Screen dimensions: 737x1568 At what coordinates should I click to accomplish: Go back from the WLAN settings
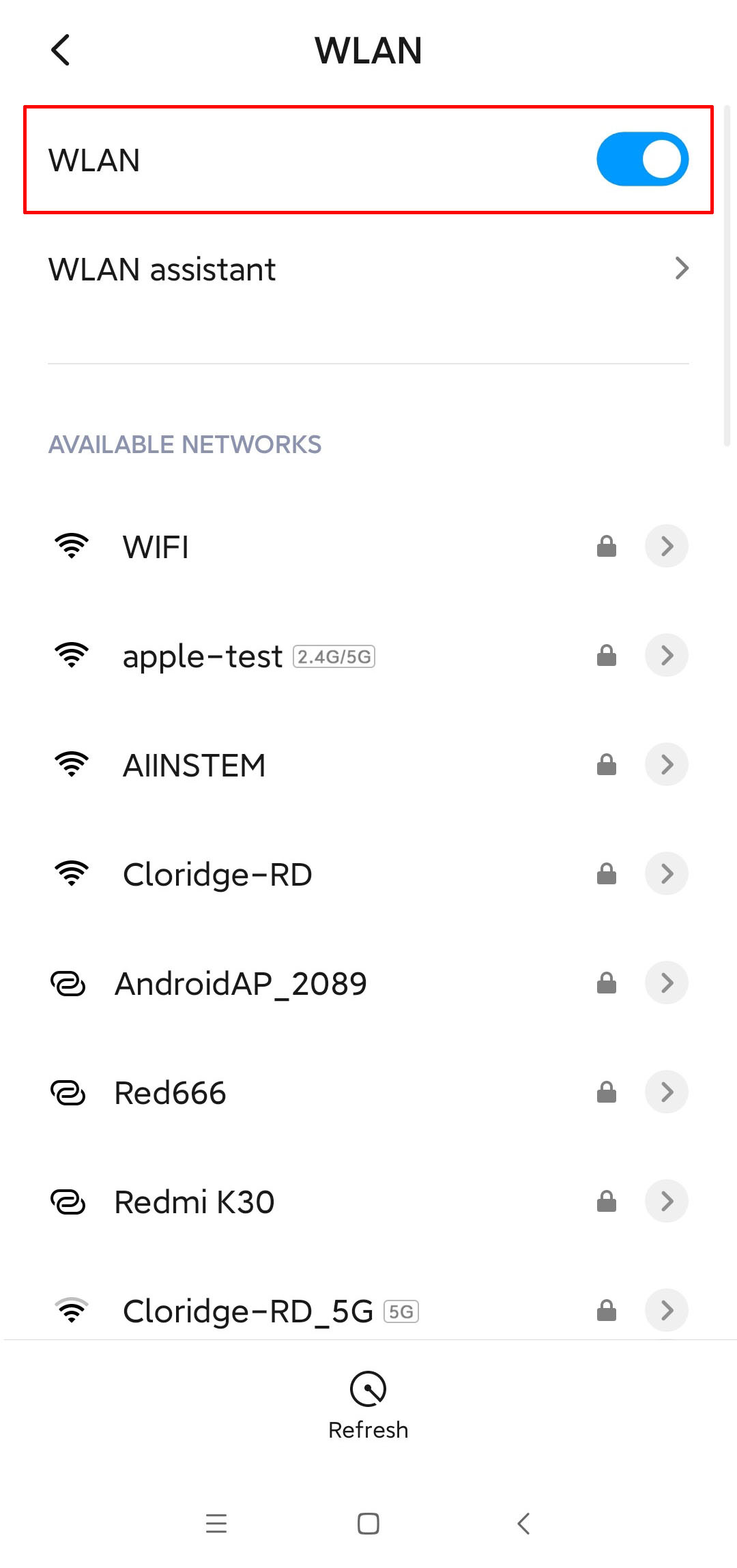(x=61, y=50)
